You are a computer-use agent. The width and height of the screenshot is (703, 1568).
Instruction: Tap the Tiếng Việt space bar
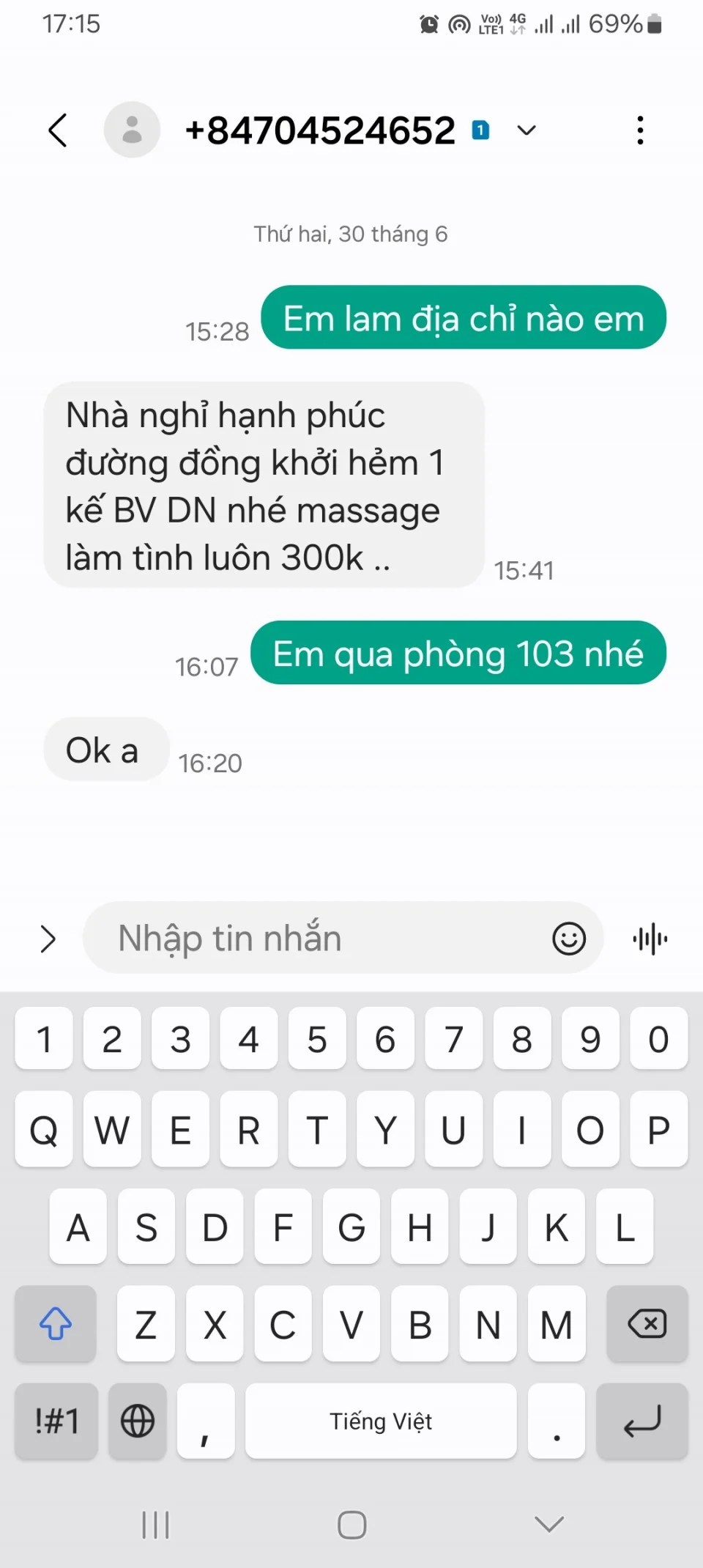coord(380,1421)
